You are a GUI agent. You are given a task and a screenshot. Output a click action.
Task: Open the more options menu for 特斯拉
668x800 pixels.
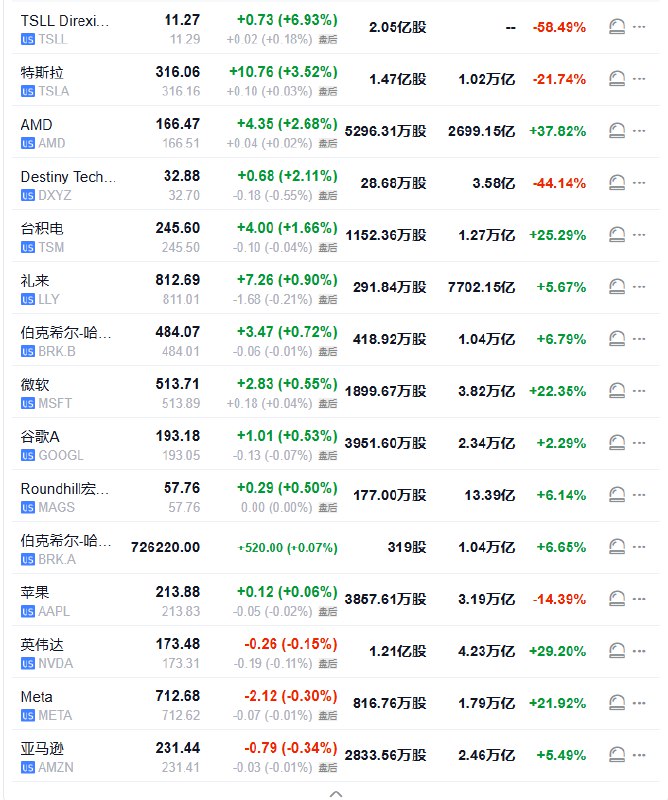(x=640, y=79)
